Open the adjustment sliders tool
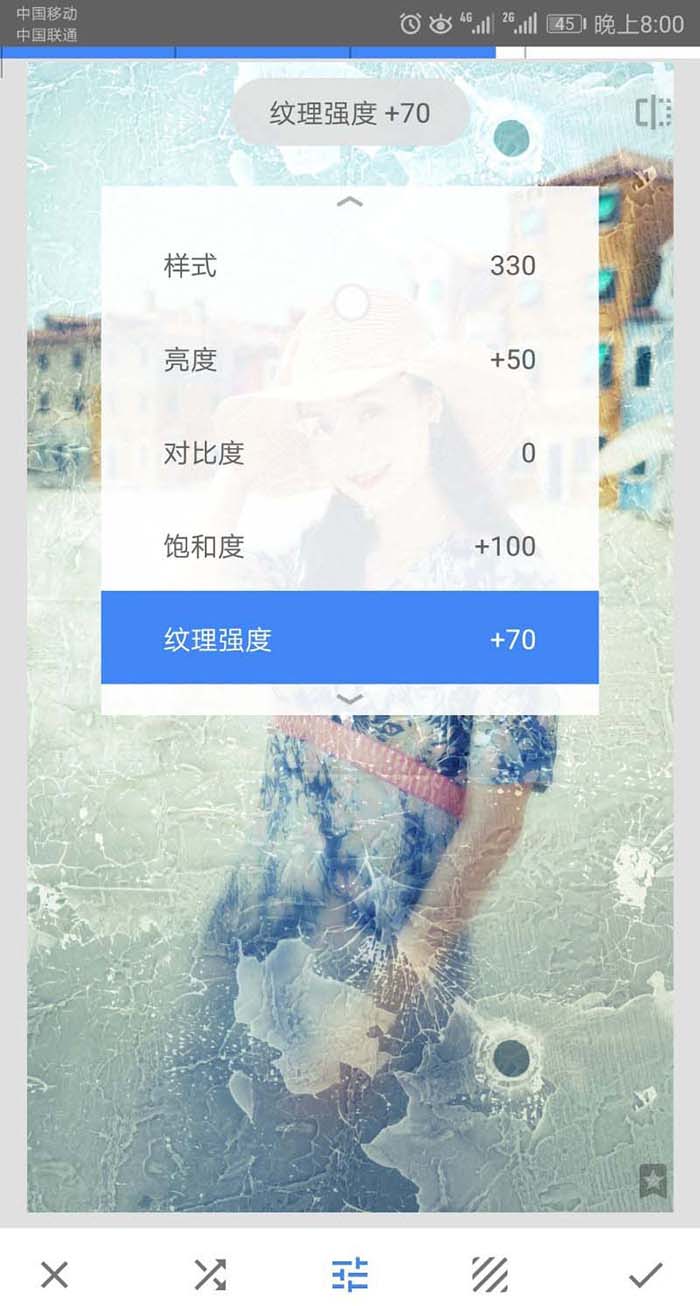This screenshot has width=700, height=1306. 350,1274
